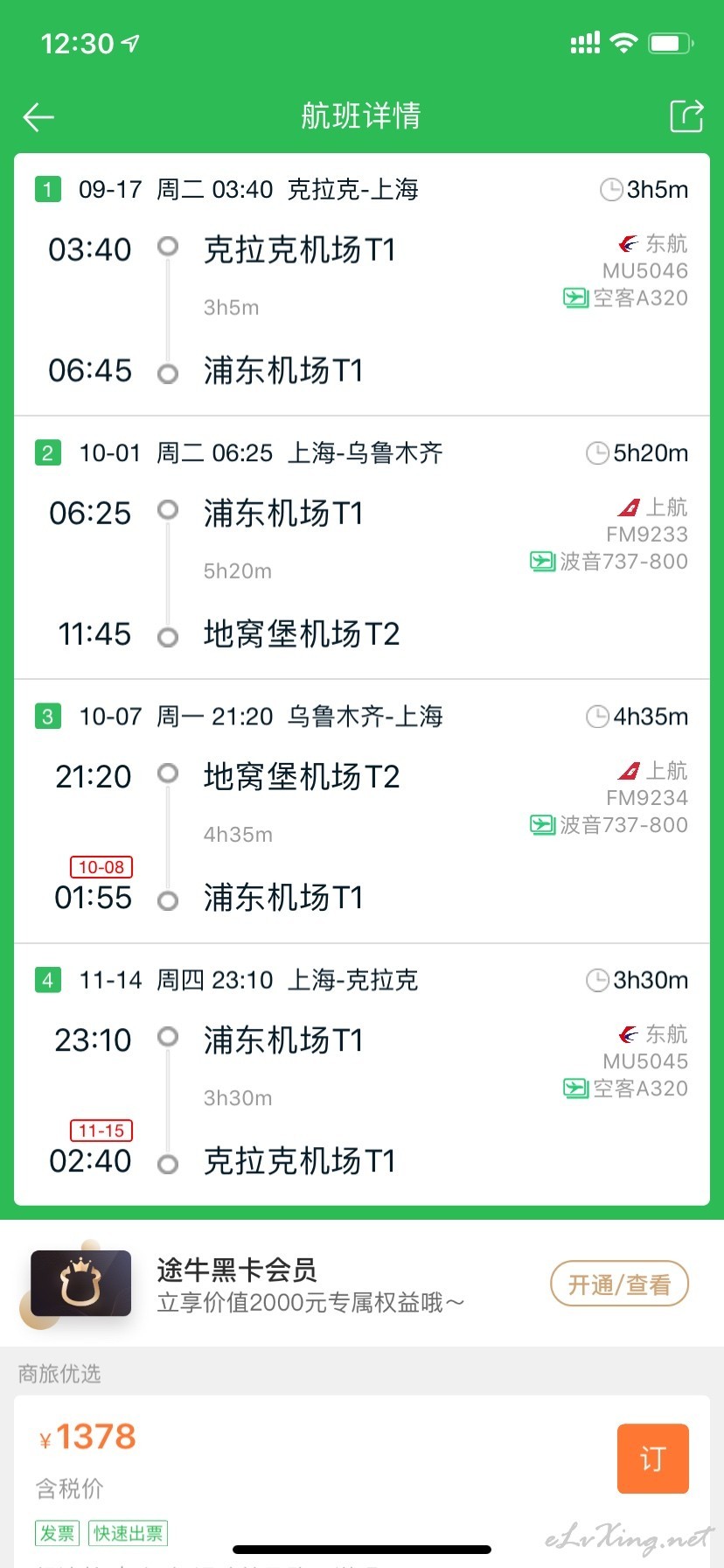Image resolution: width=724 pixels, height=1568 pixels.
Task: Open the 途牛黑卡会员 banner
Action: pyautogui.click(x=362, y=1284)
